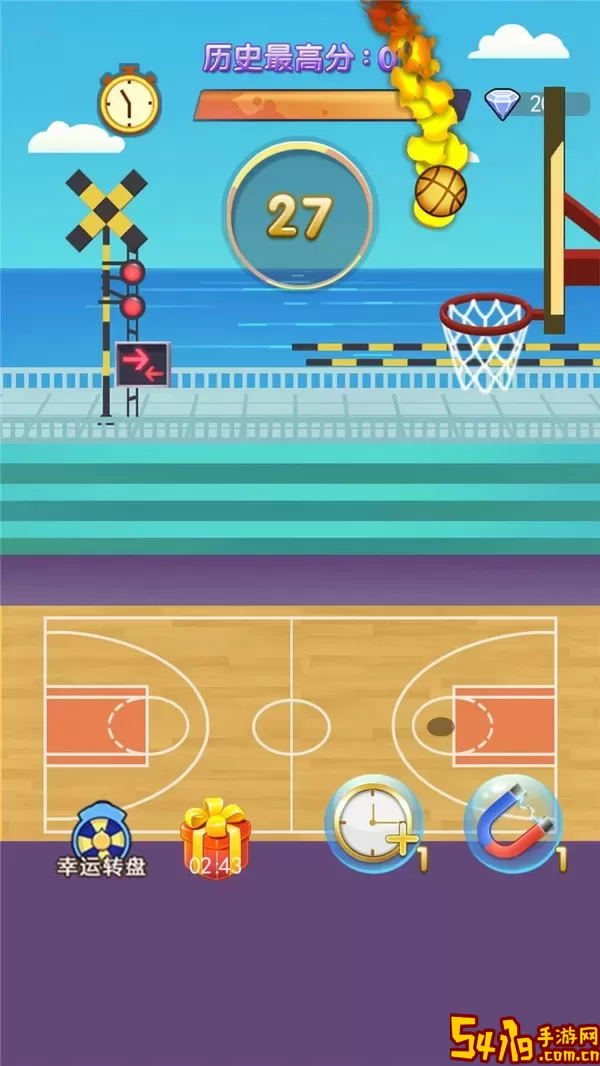Activate the magnet power-up
This screenshot has height=1066, width=600.
[x=513, y=824]
